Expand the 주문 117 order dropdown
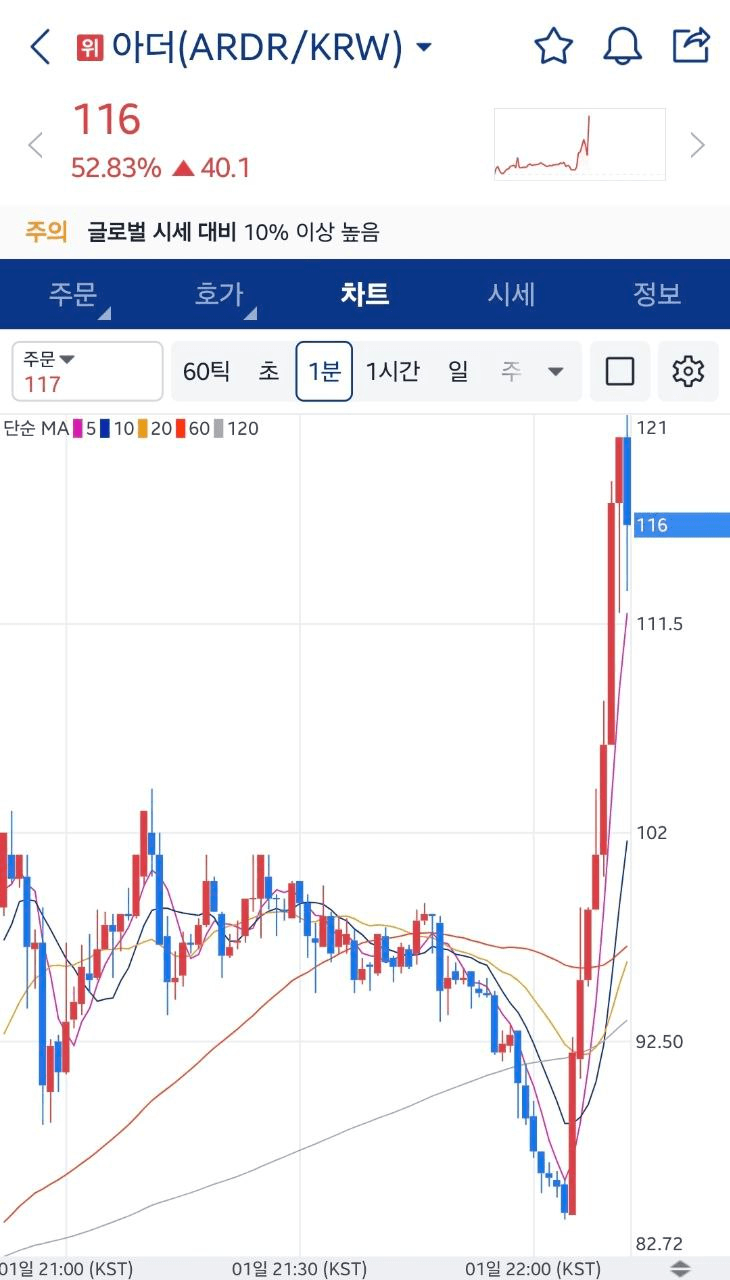 (87, 371)
